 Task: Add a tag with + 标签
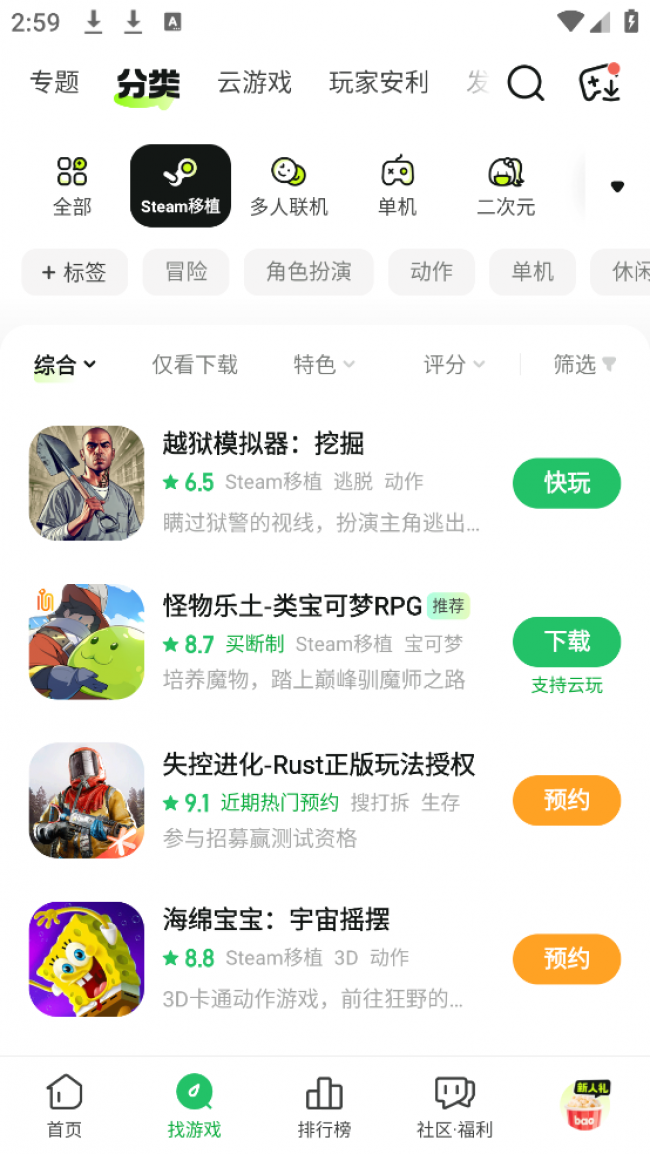pos(75,272)
